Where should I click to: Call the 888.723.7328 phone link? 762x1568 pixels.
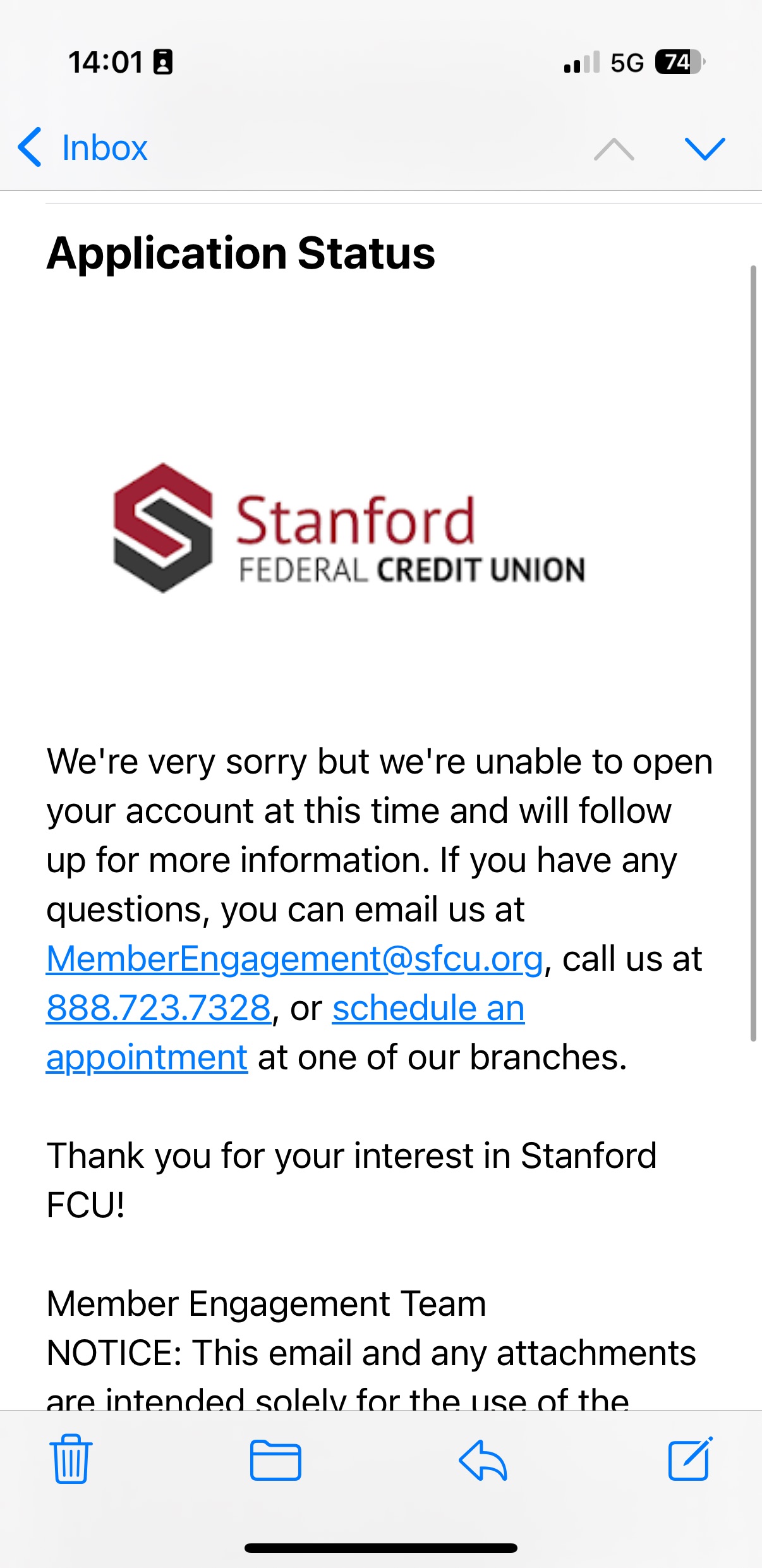pos(159,1007)
